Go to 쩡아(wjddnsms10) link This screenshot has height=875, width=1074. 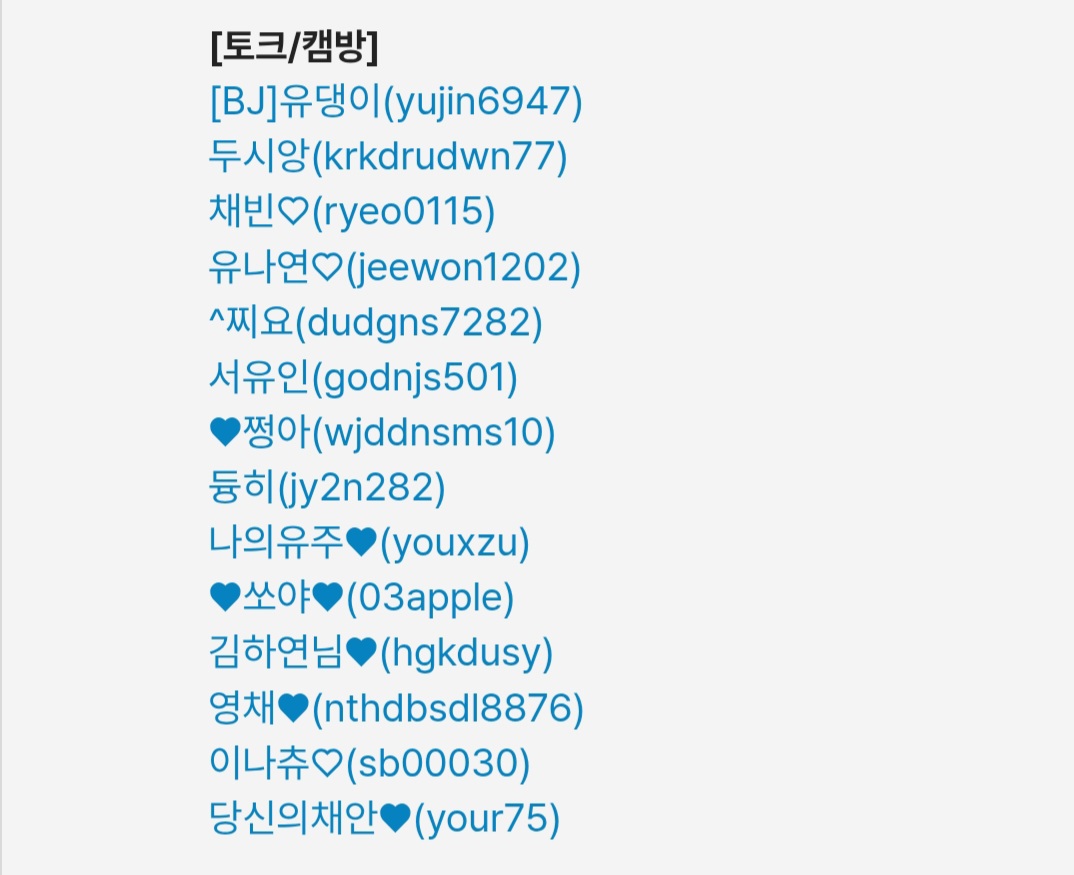pos(382,432)
